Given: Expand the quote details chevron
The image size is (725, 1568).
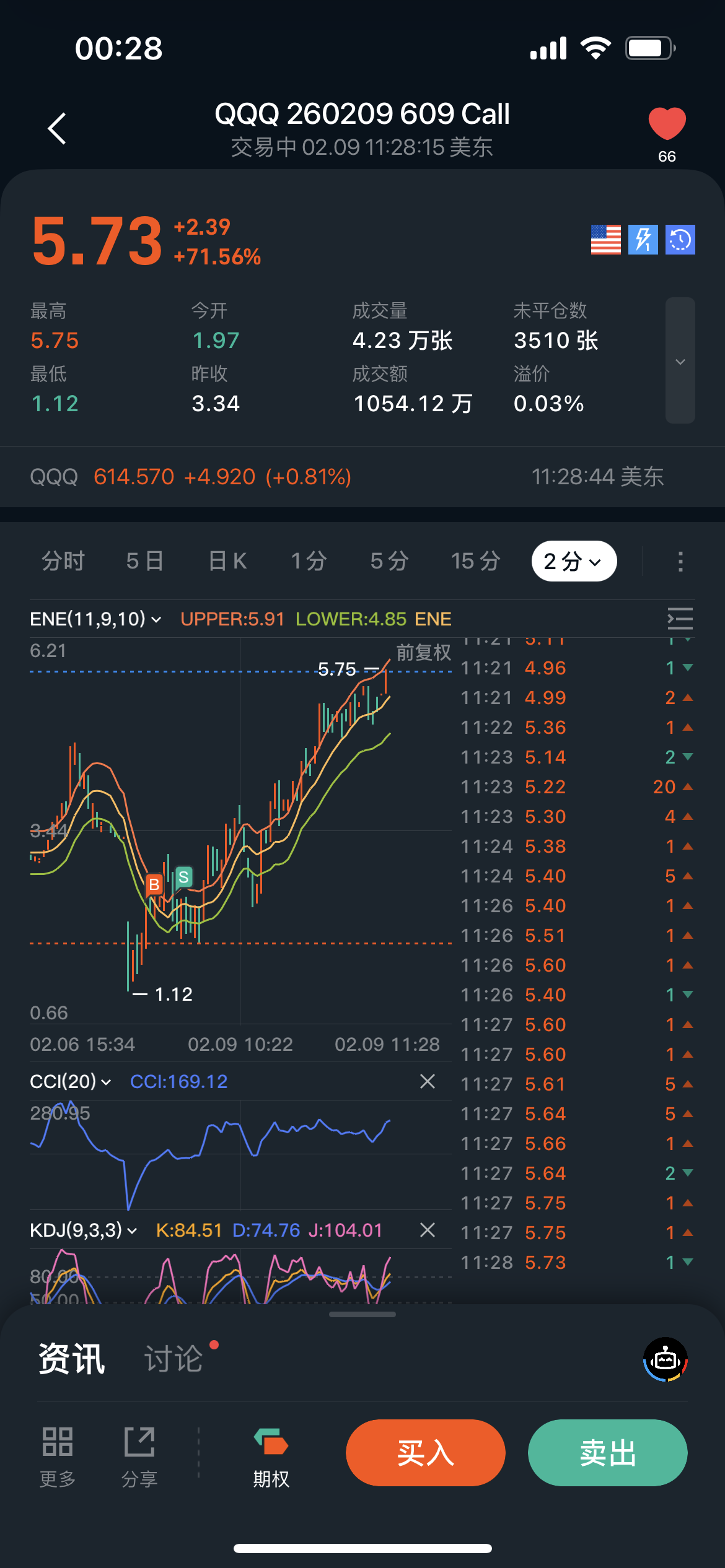Looking at the screenshot, I should (680, 361).
